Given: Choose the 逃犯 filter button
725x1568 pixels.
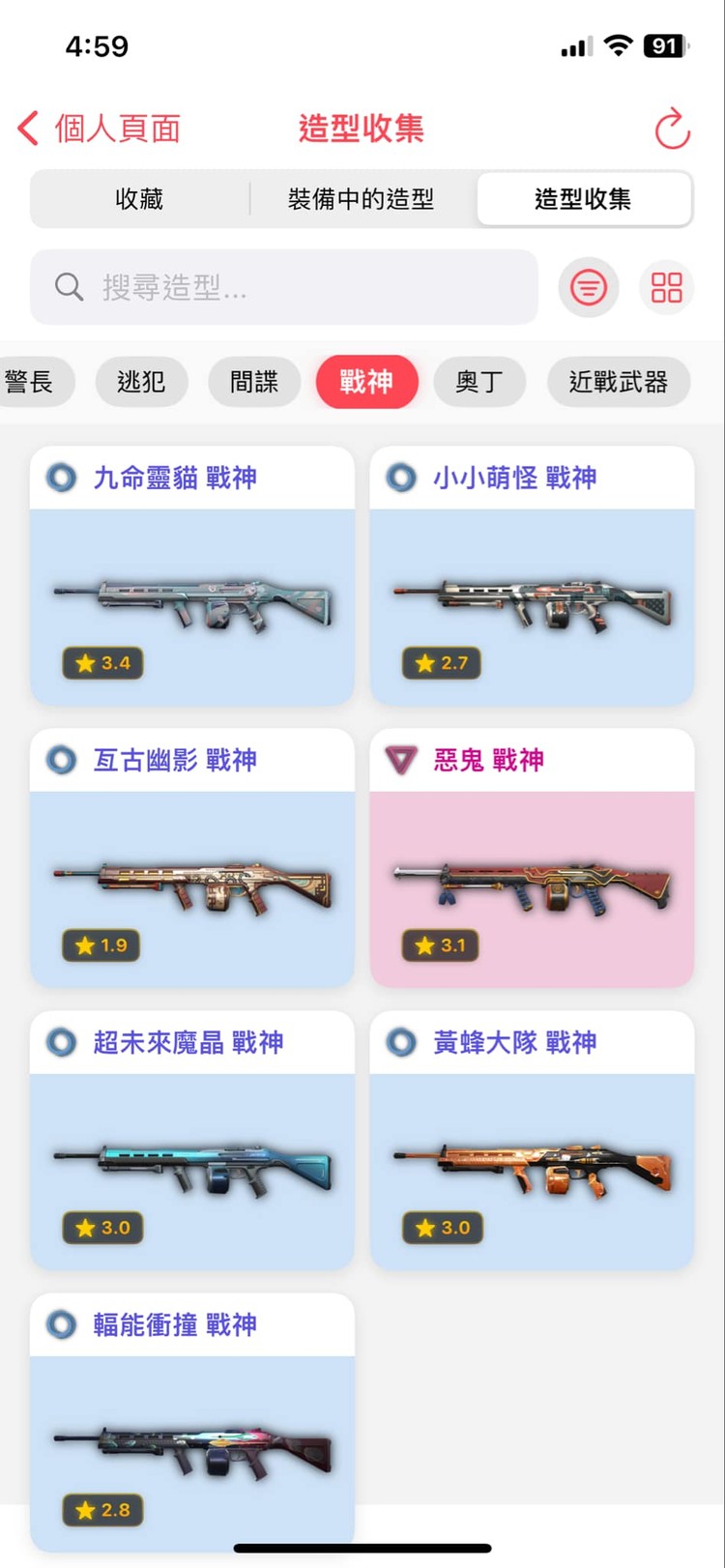Looking at the screenshot, I should tap(142, 382).
